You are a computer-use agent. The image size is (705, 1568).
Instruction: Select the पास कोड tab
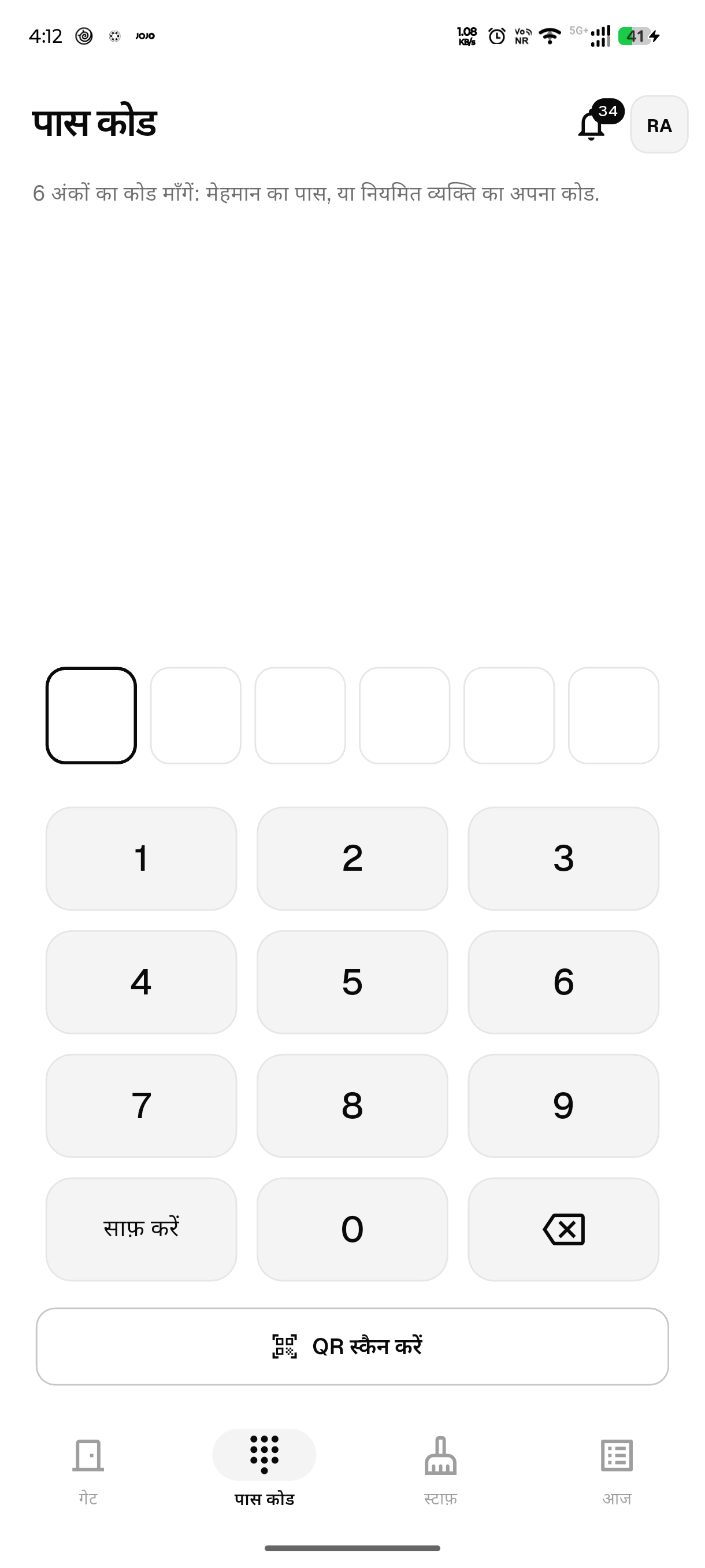tap(264, 1471)
